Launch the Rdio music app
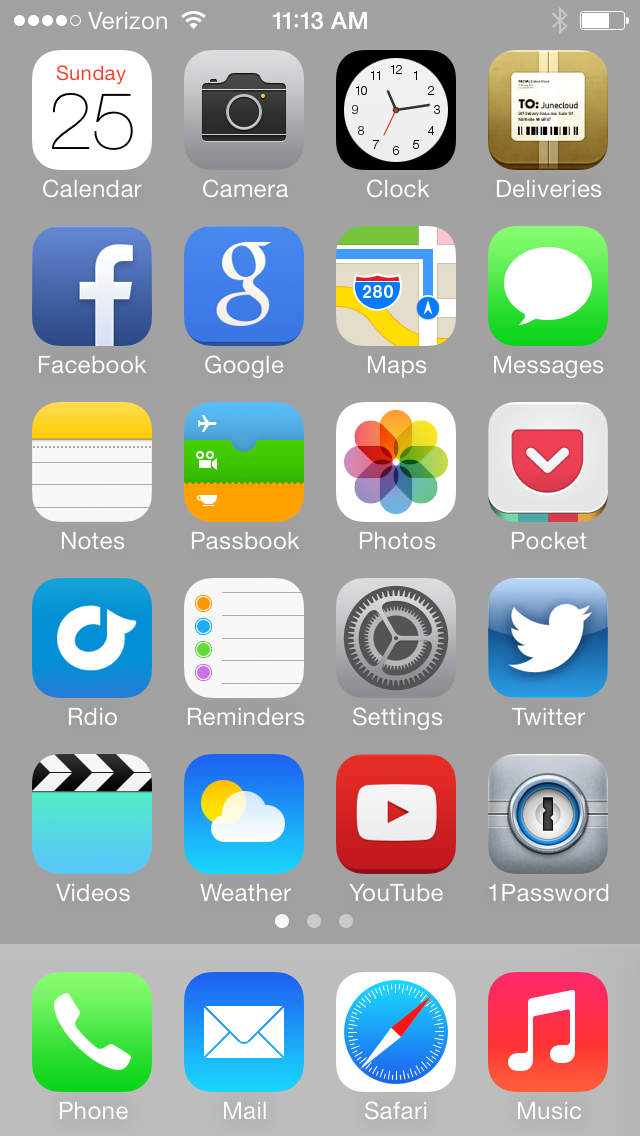The image size is (640, 1136). 91,638
